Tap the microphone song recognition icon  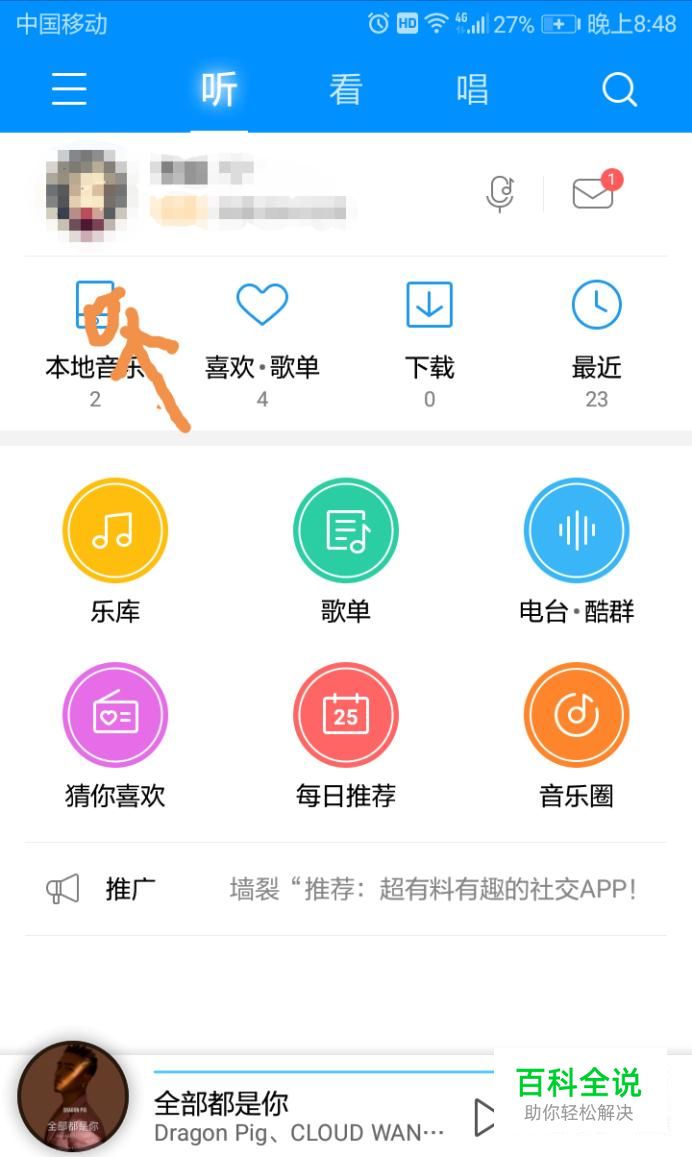click(x=500, y=194)
